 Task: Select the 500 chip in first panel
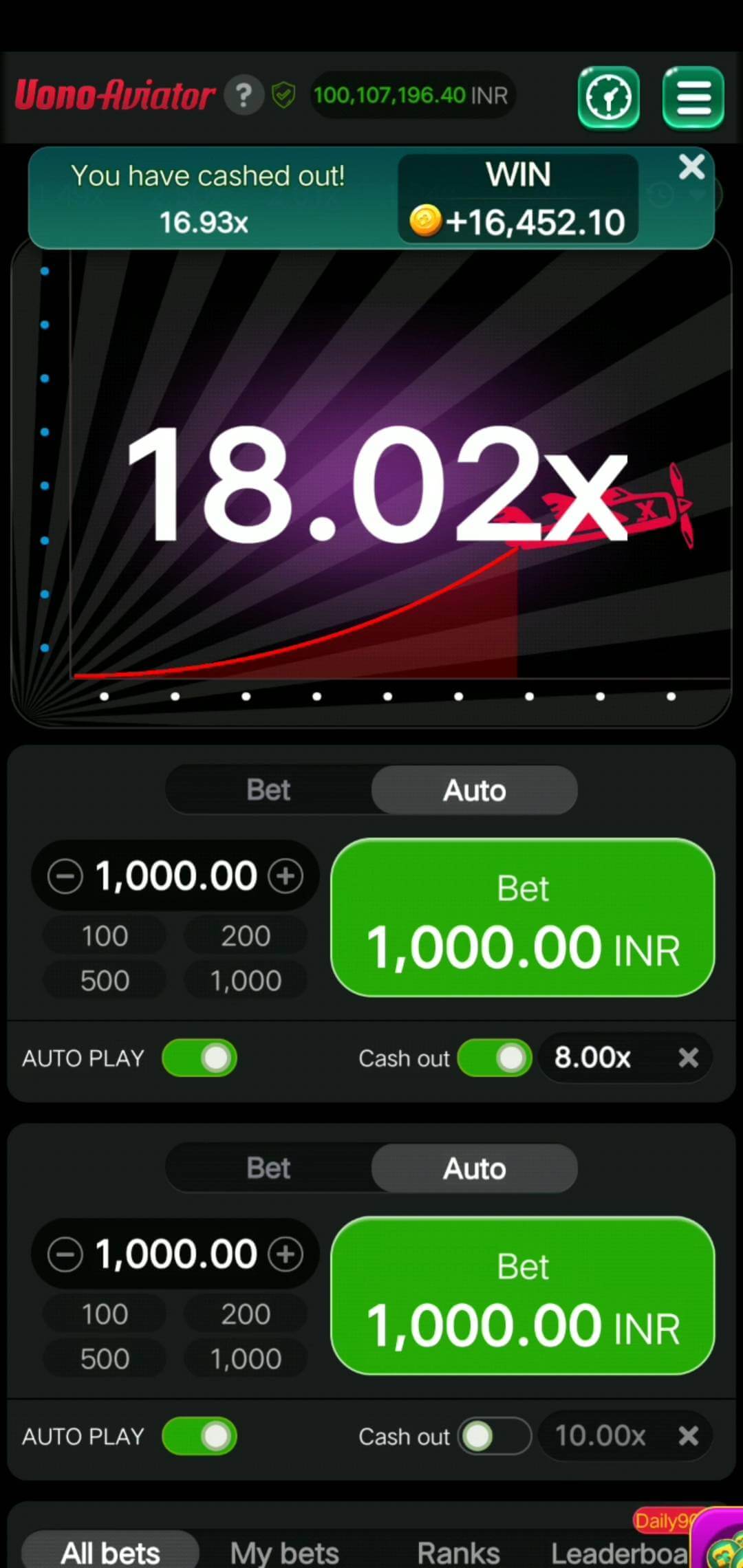105,981
